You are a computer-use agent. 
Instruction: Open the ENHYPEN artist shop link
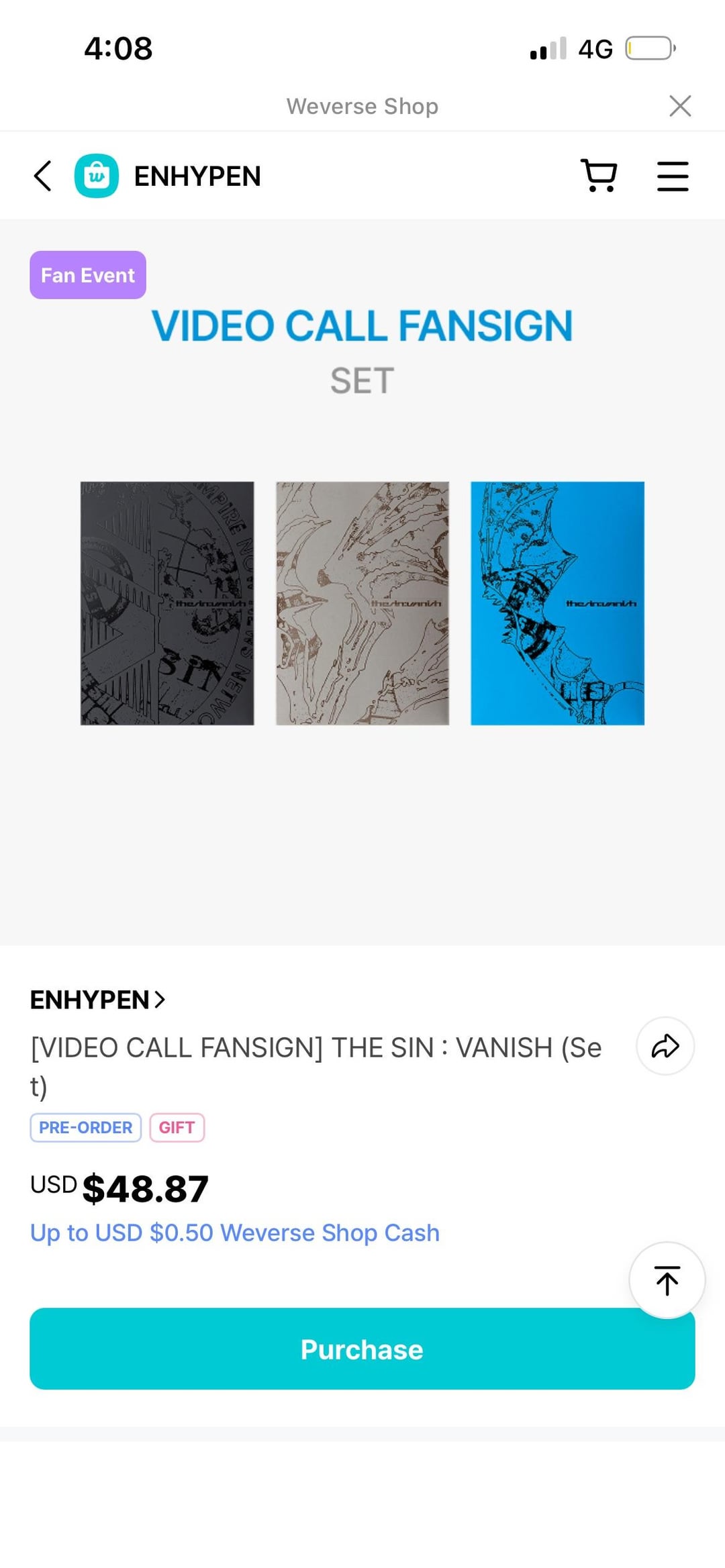98,1000
